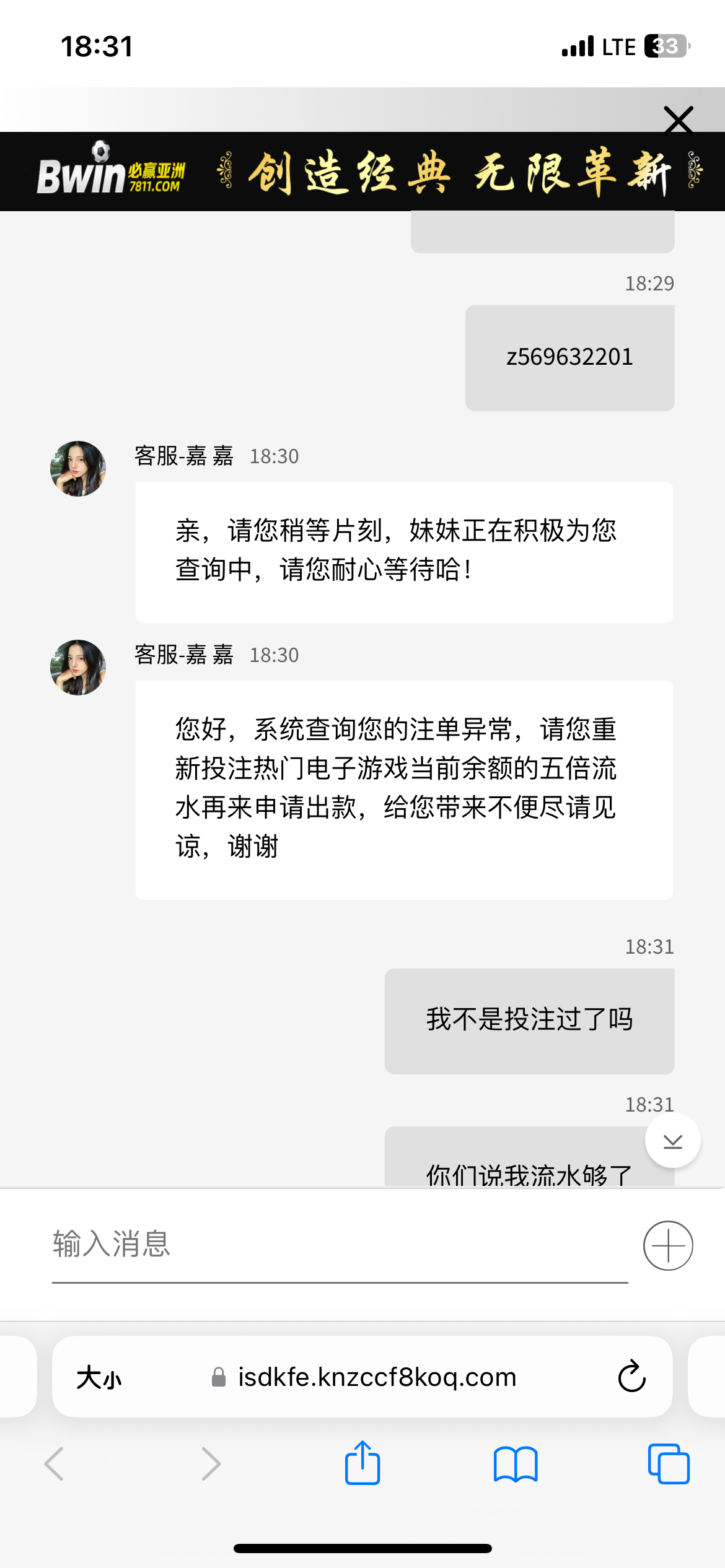Tap the isdkfe.knzccf8koq.com address bar
The width and height of the screenshot is (725, 1568).
click(377, 1377)
